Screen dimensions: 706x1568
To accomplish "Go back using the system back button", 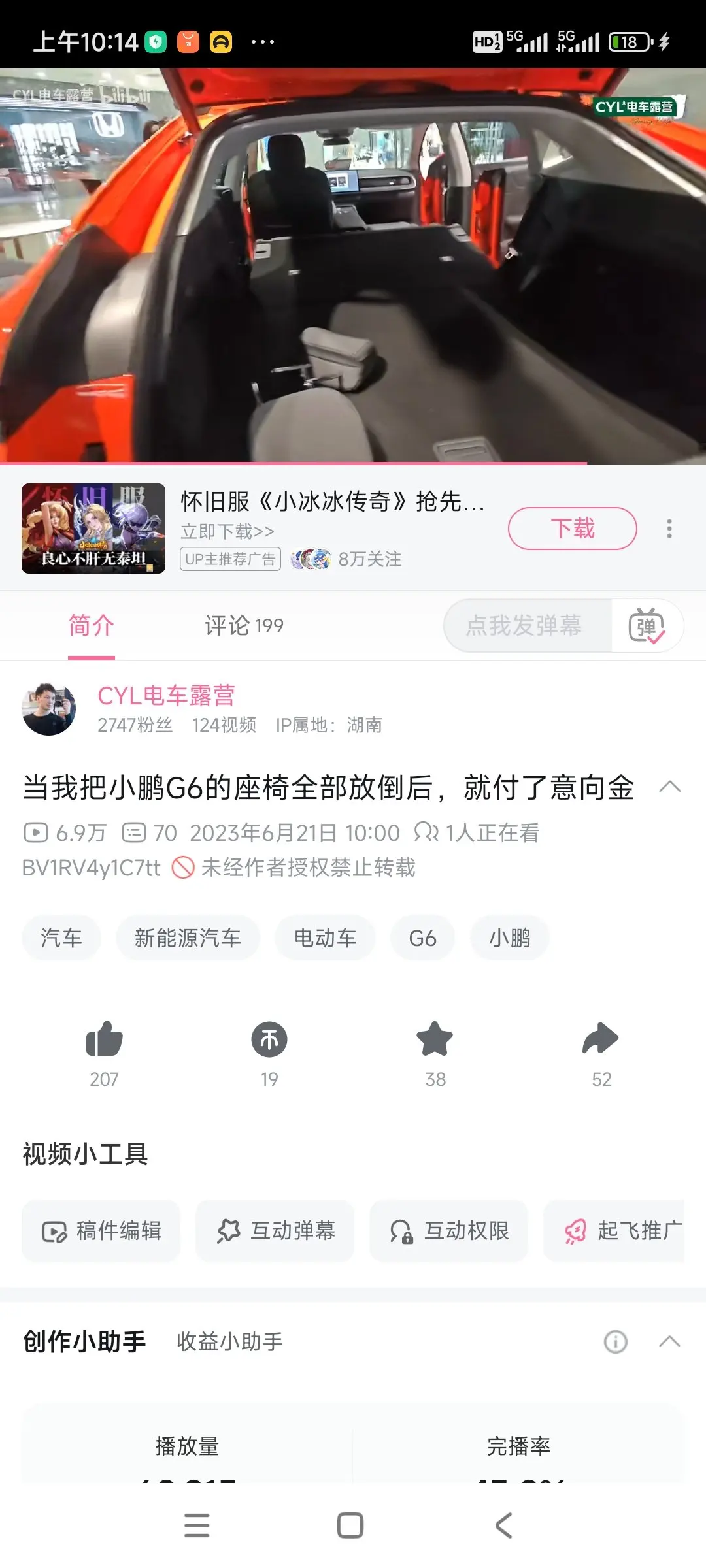I will [503, 1526].
